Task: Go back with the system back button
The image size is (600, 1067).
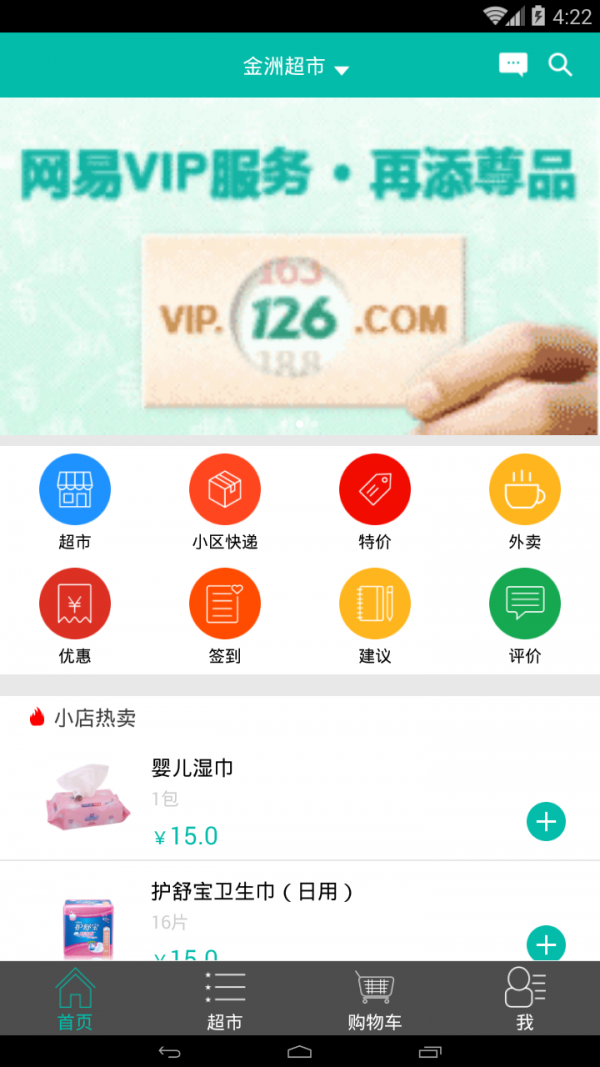Action: 169,1051
